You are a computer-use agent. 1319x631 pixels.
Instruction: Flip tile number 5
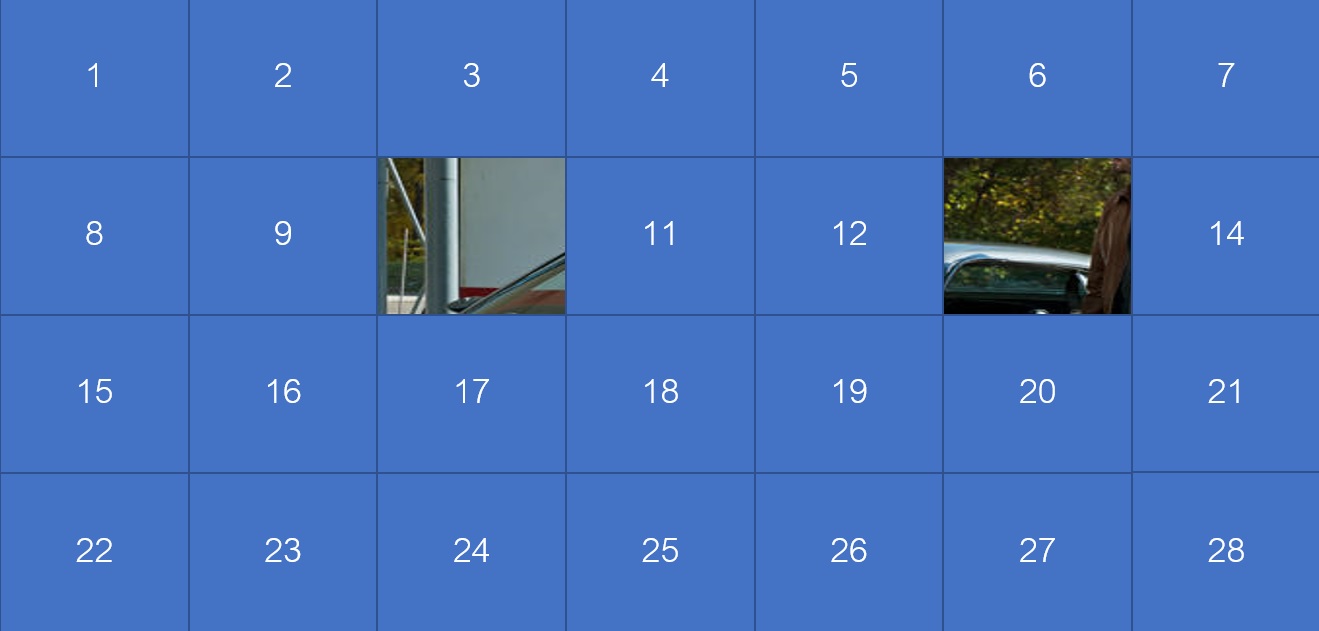(x=848, y=77)
